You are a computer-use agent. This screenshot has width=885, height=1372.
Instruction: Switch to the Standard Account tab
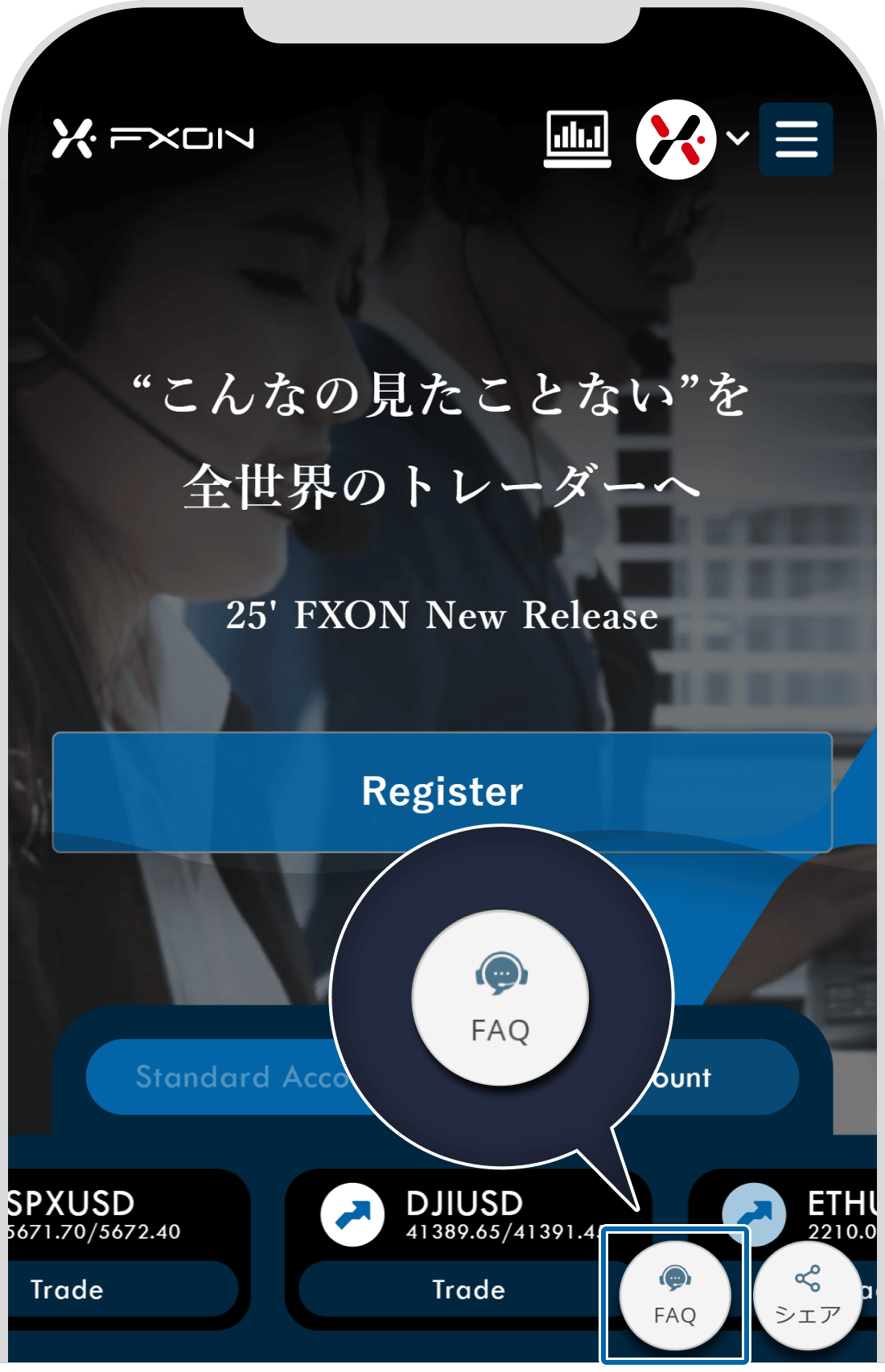217,1077
